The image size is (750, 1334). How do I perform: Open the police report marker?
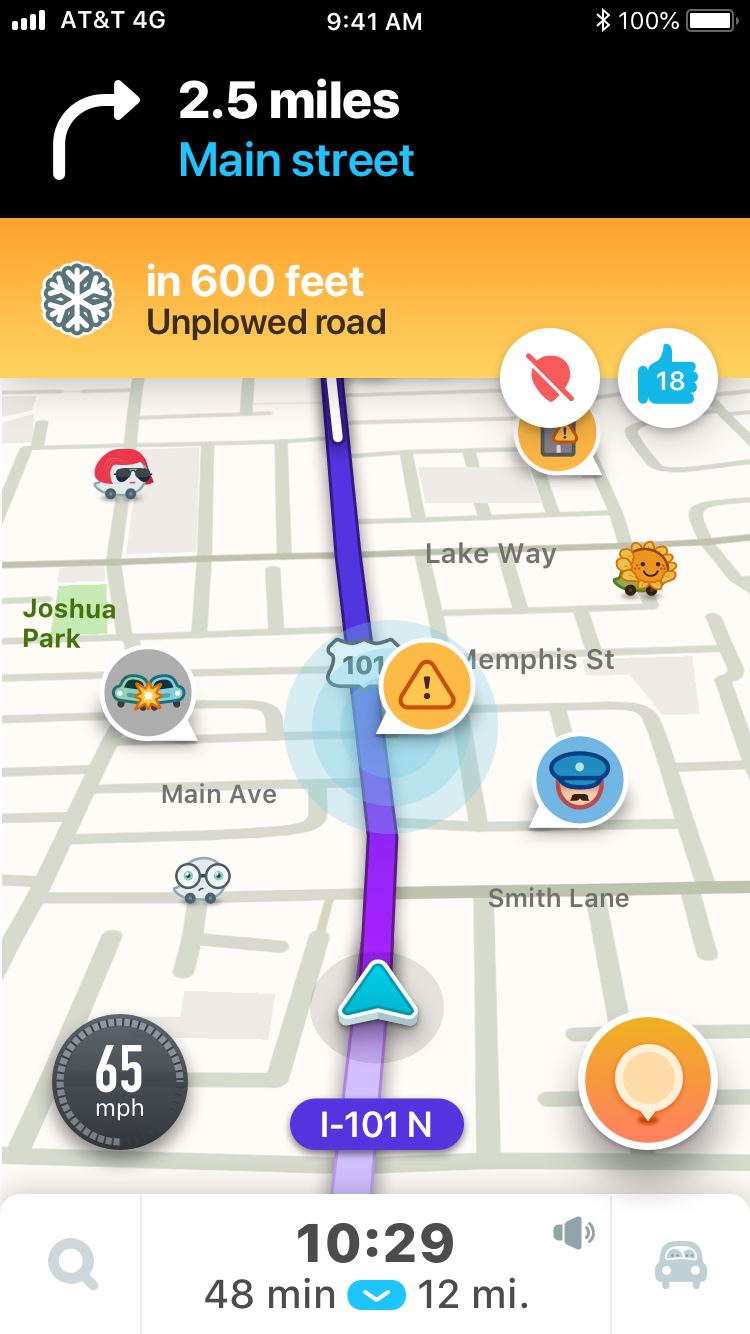(579, 781)
